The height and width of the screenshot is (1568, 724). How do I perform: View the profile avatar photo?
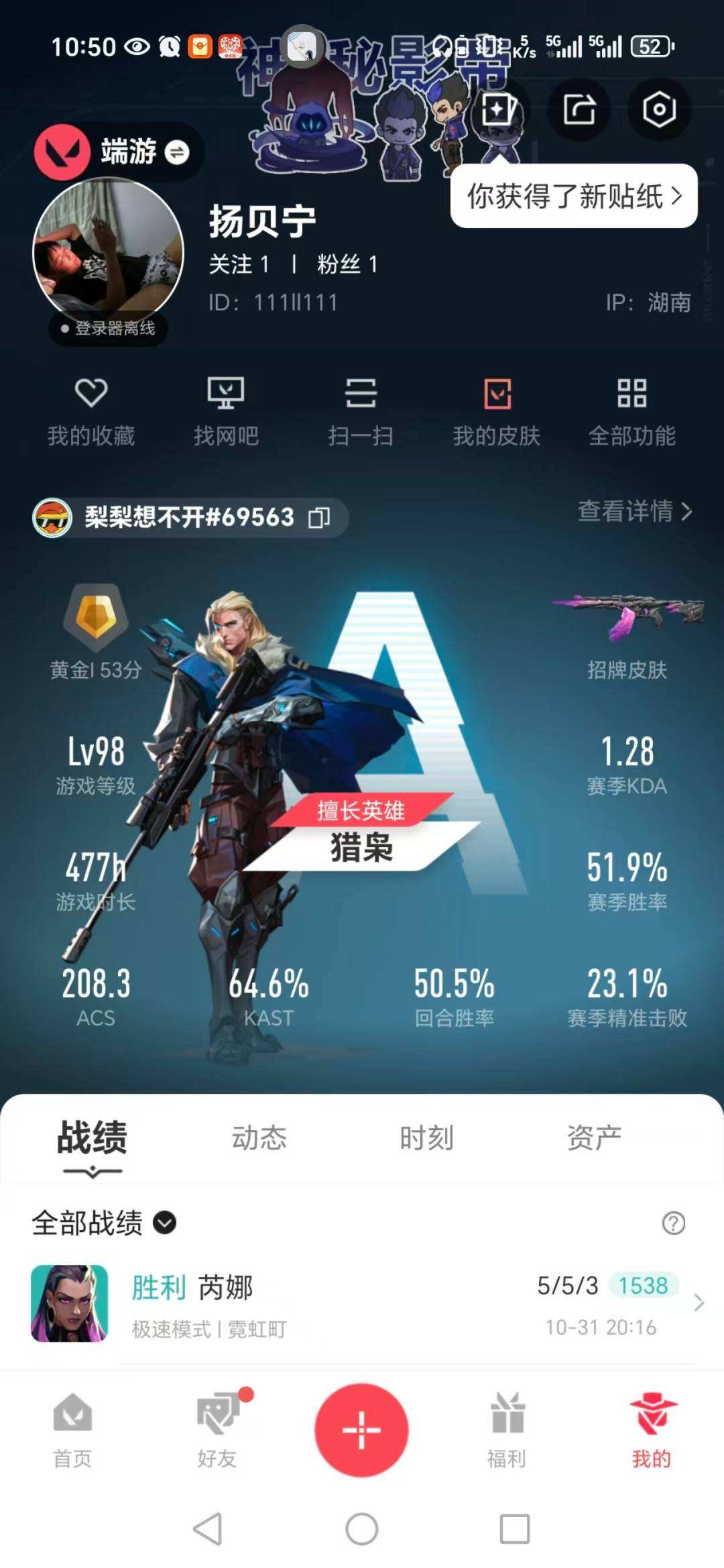(x=108, y=251)
